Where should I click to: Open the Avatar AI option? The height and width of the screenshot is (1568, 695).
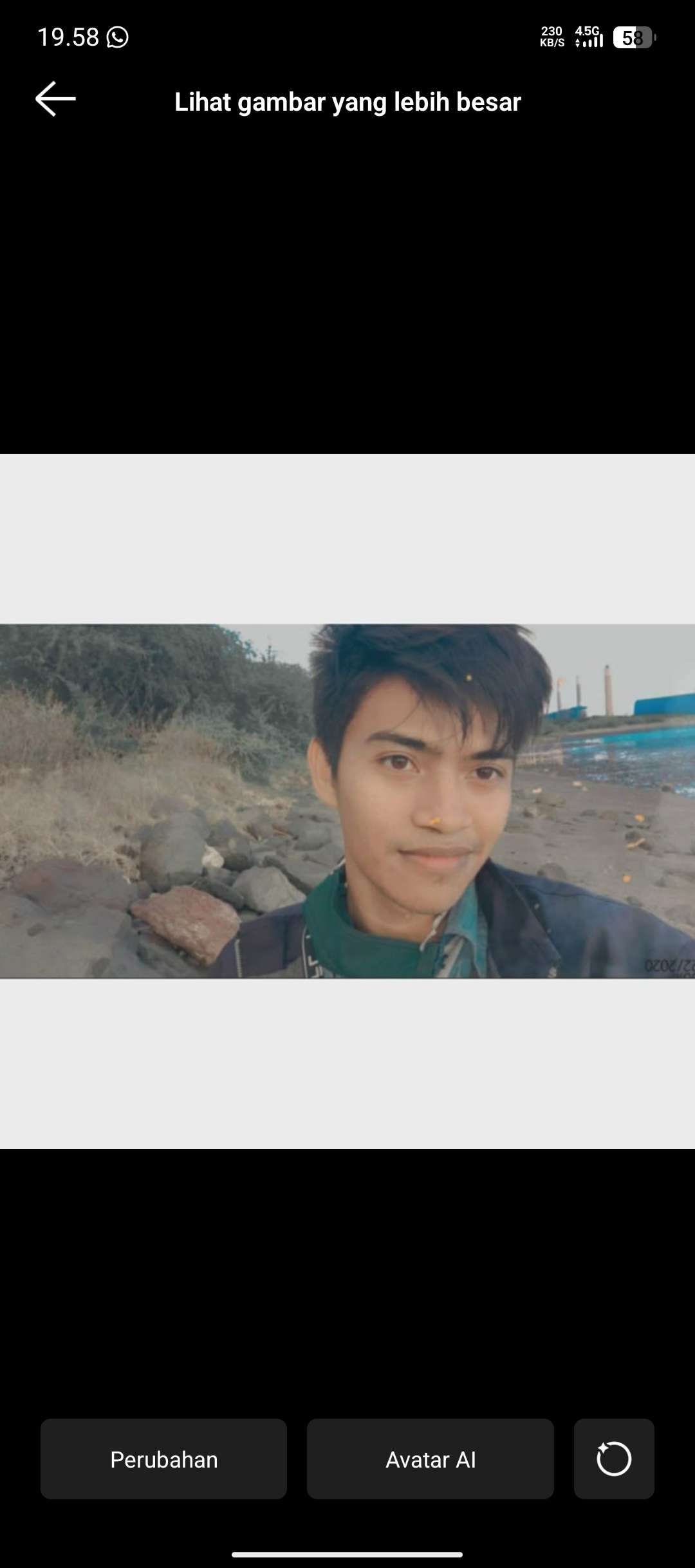[x=430, y=1459]
